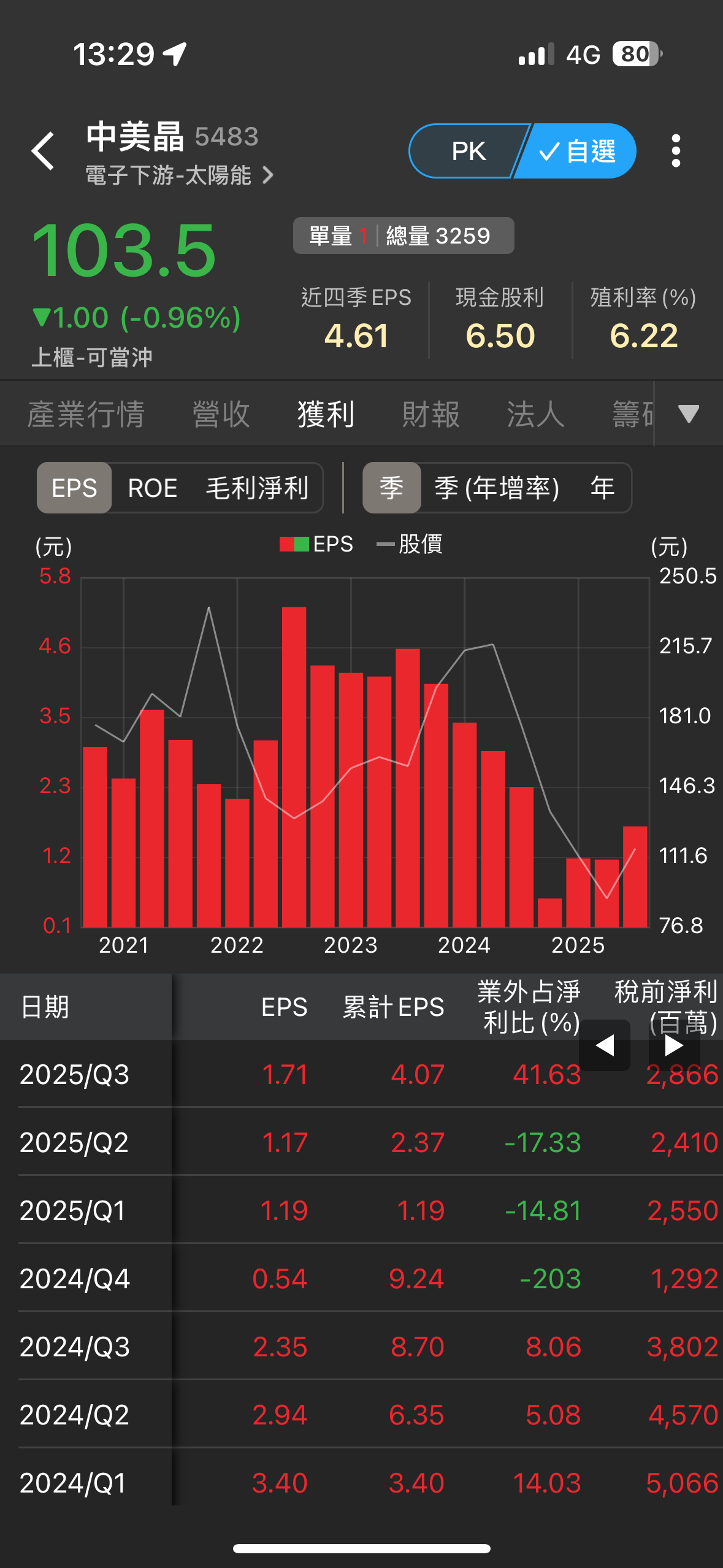Image resolution: width=723 pixels, height=1568 pixels.
Task: Switch to the 產業行情 tab
Action: point(86,414)
